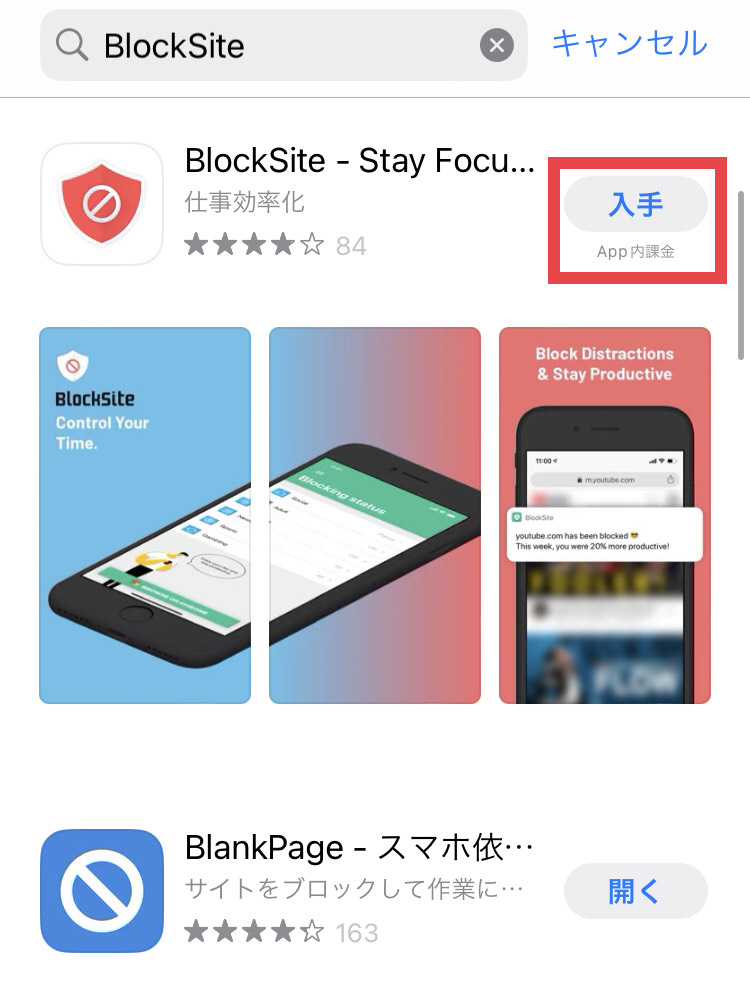View the 'Block Distractions & Stay Productive' screenshot
Viewport: 750px width, 1006px height.
605,515
